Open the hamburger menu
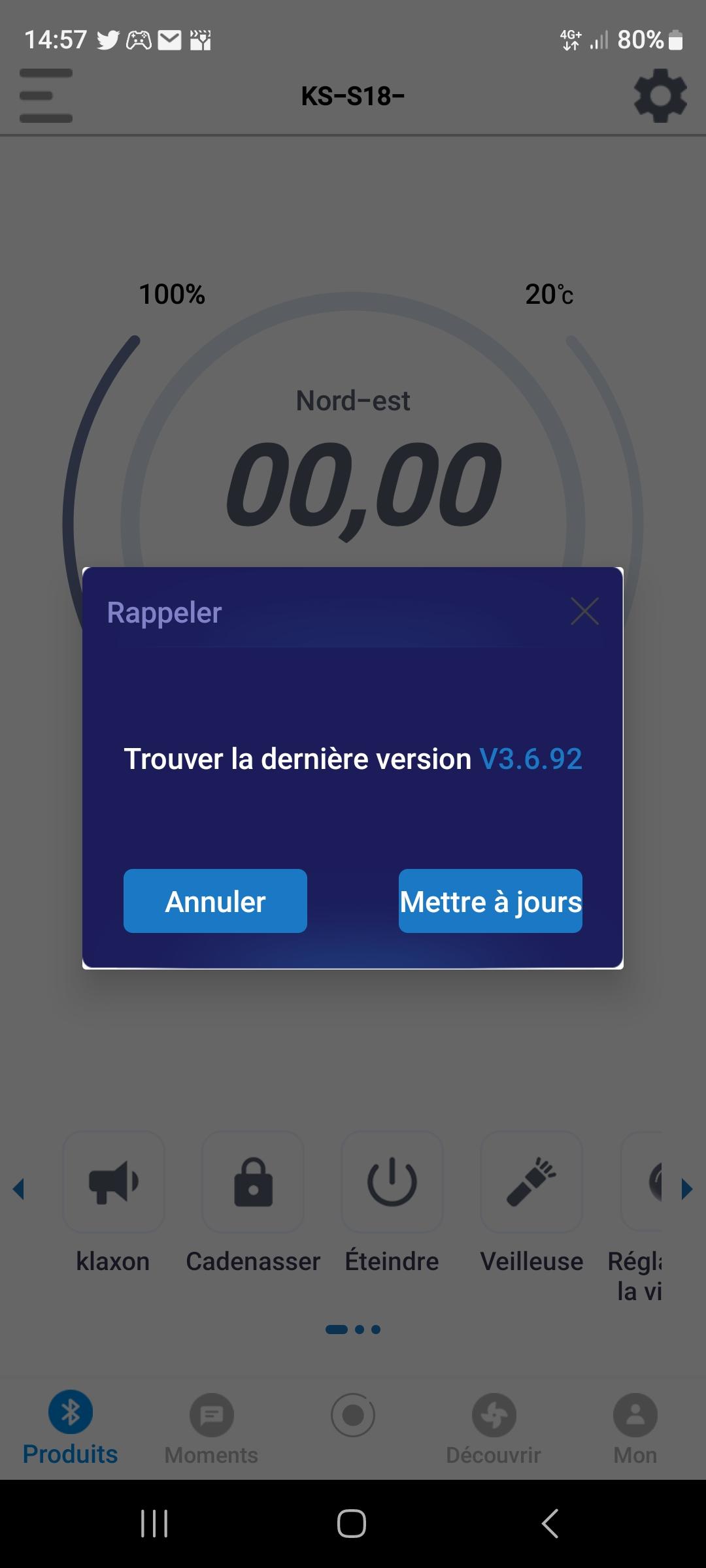 click(46, 96)
